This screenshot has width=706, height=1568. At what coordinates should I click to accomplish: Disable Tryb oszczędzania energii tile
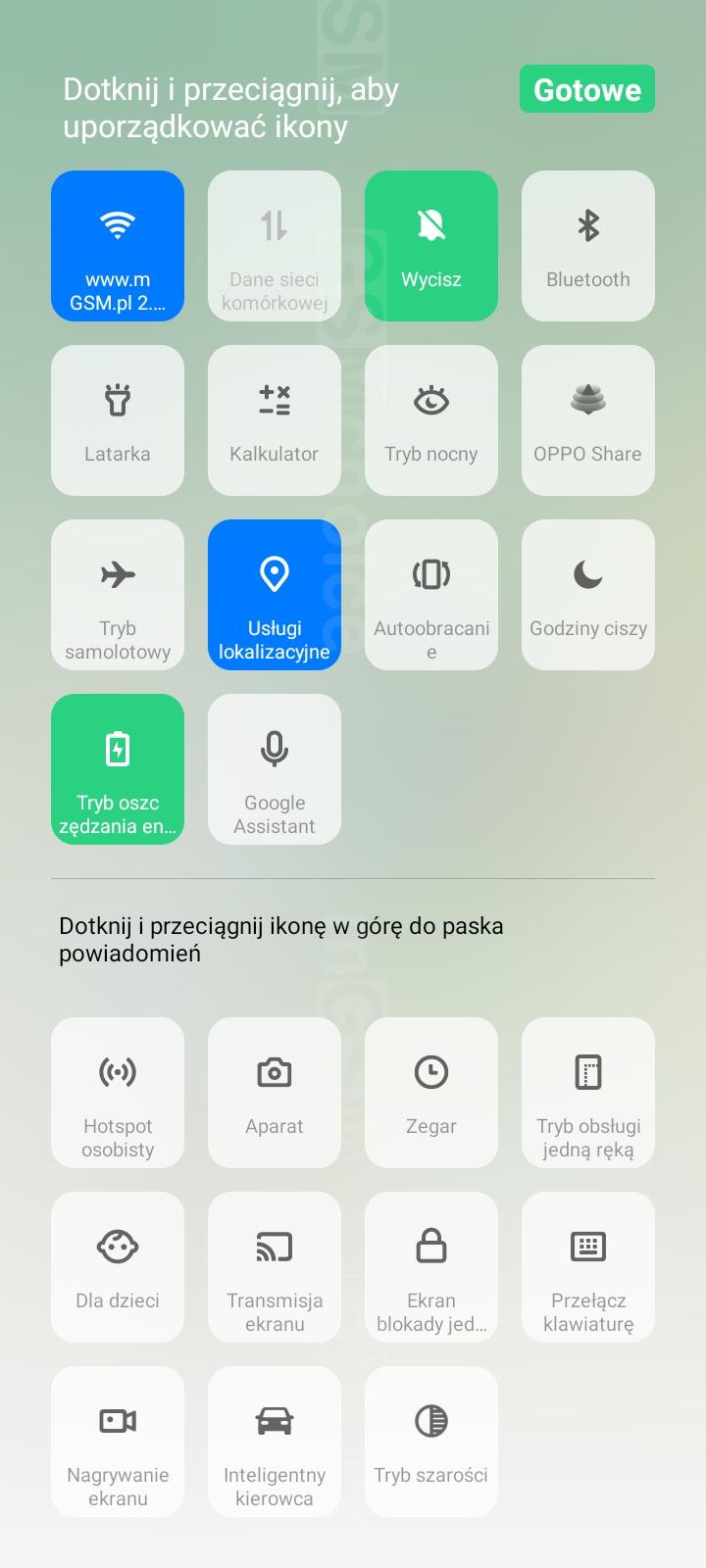(x=118, y=769)
